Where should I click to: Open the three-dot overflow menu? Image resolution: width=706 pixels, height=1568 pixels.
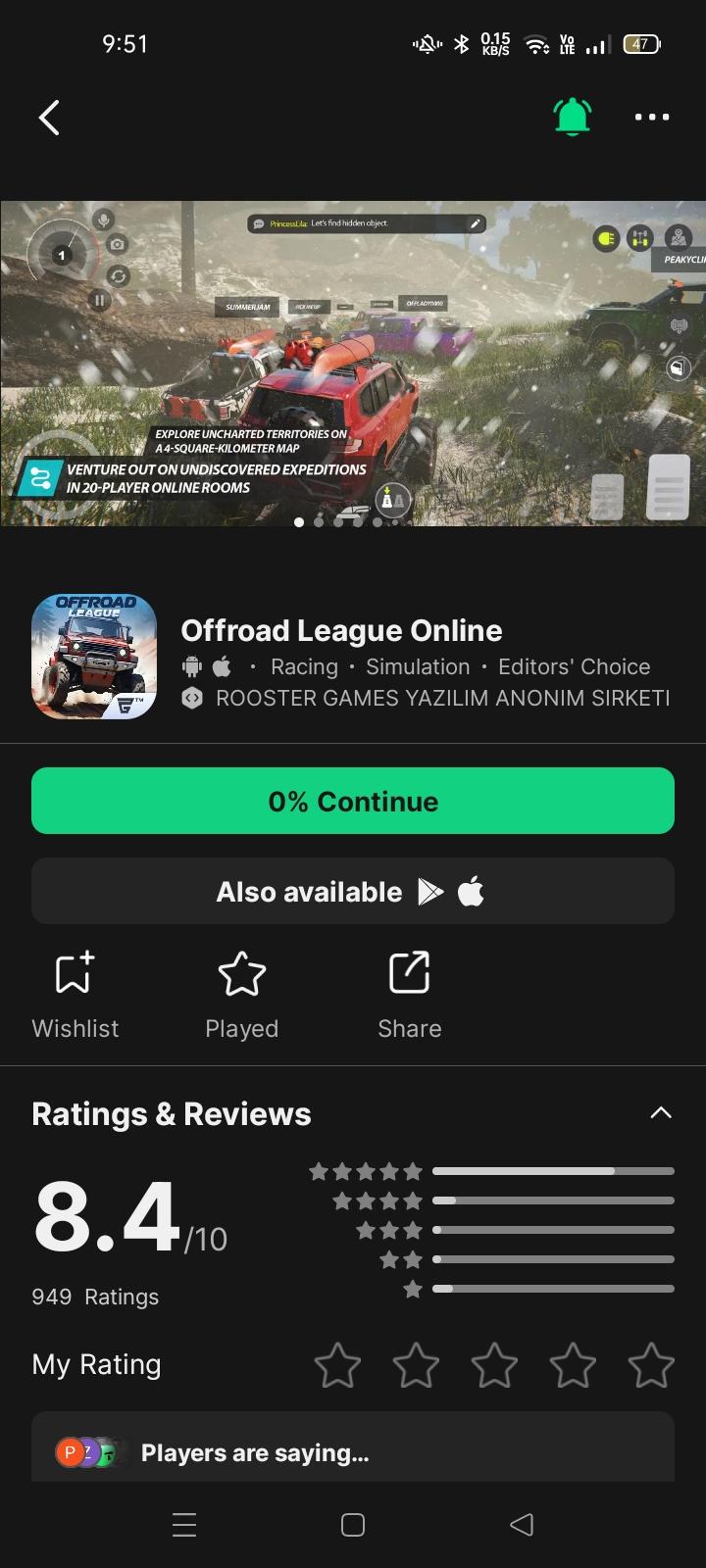pyautogui.click(x=651, y=118)
